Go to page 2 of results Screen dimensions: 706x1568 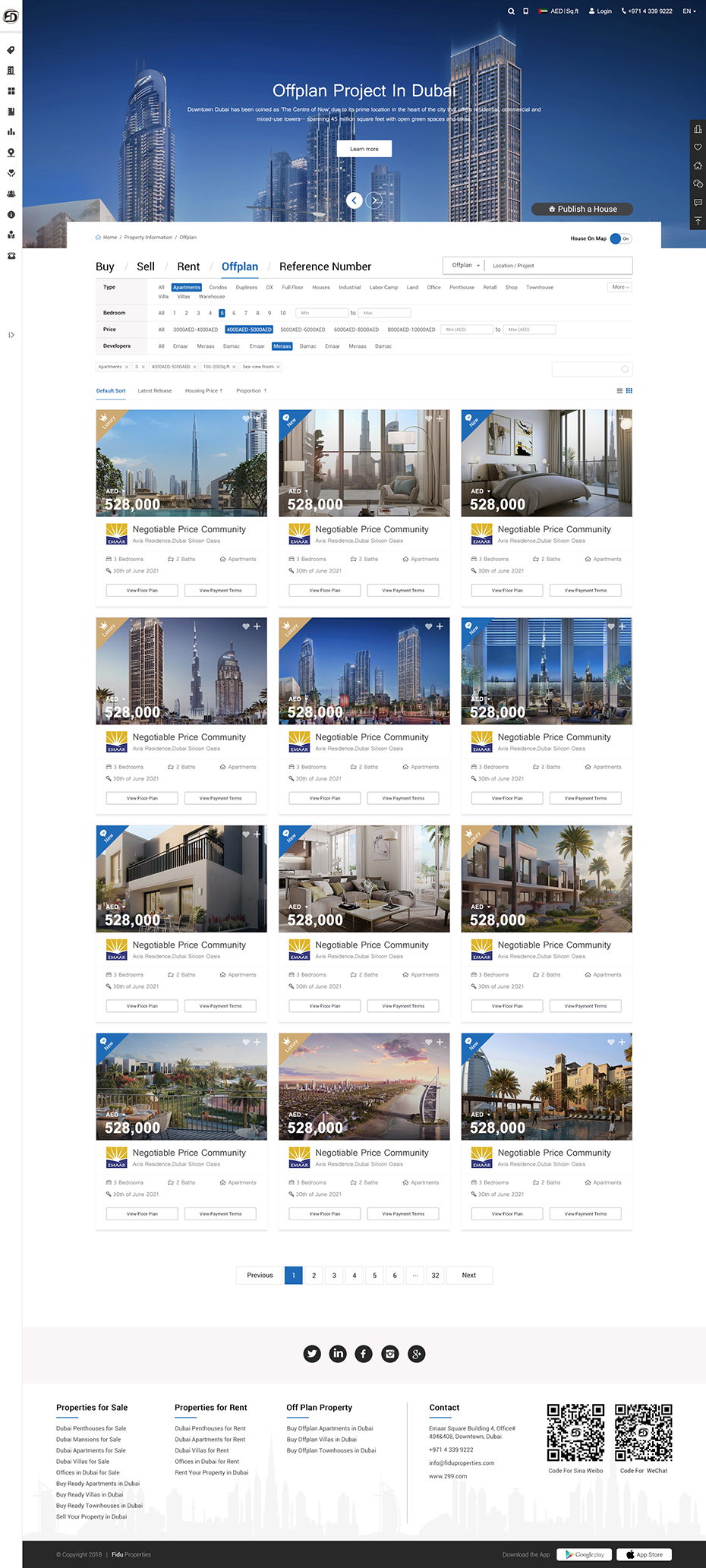(314, 1275)
